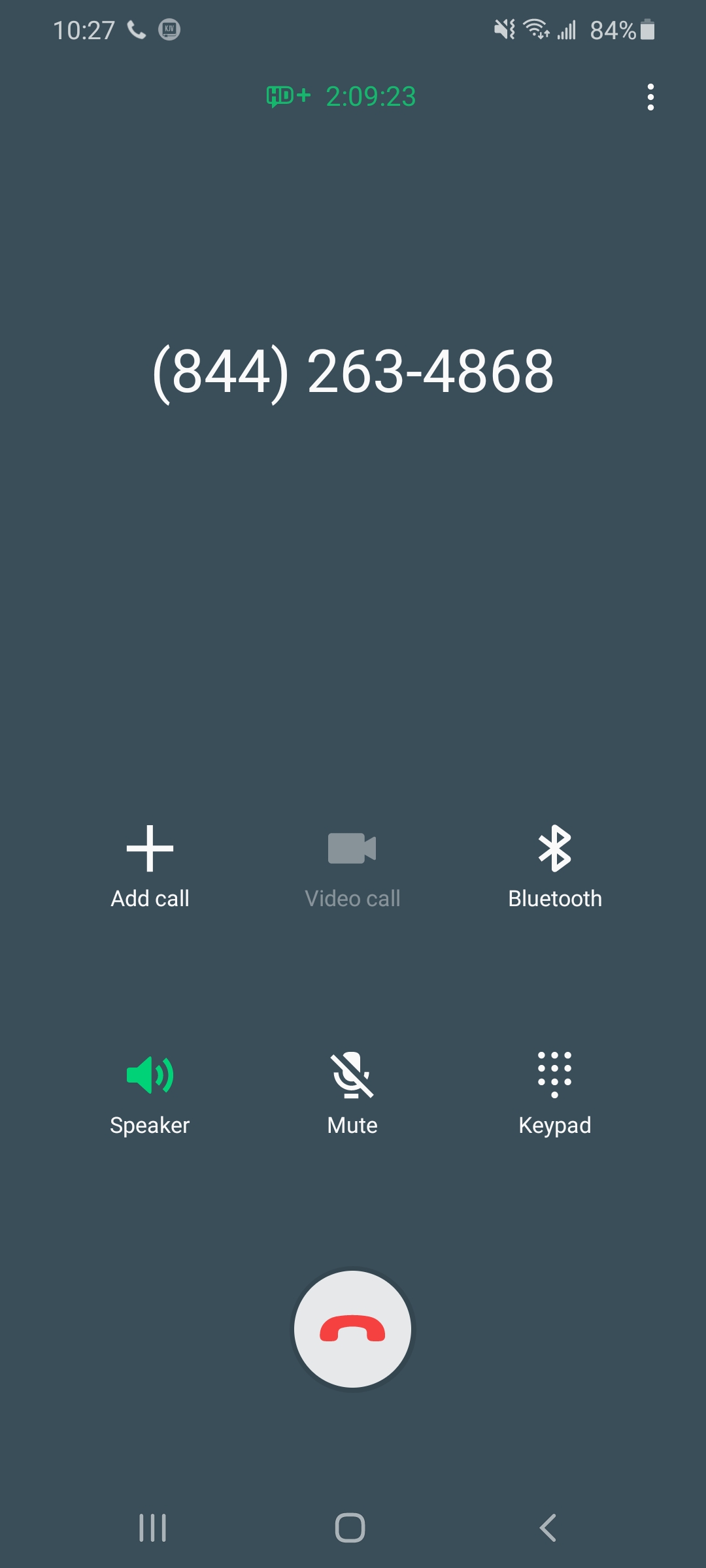The height and width of the screenshot is (1568, 706).
Task: Open the three-dot call options menu
Action: pos(650,97)
